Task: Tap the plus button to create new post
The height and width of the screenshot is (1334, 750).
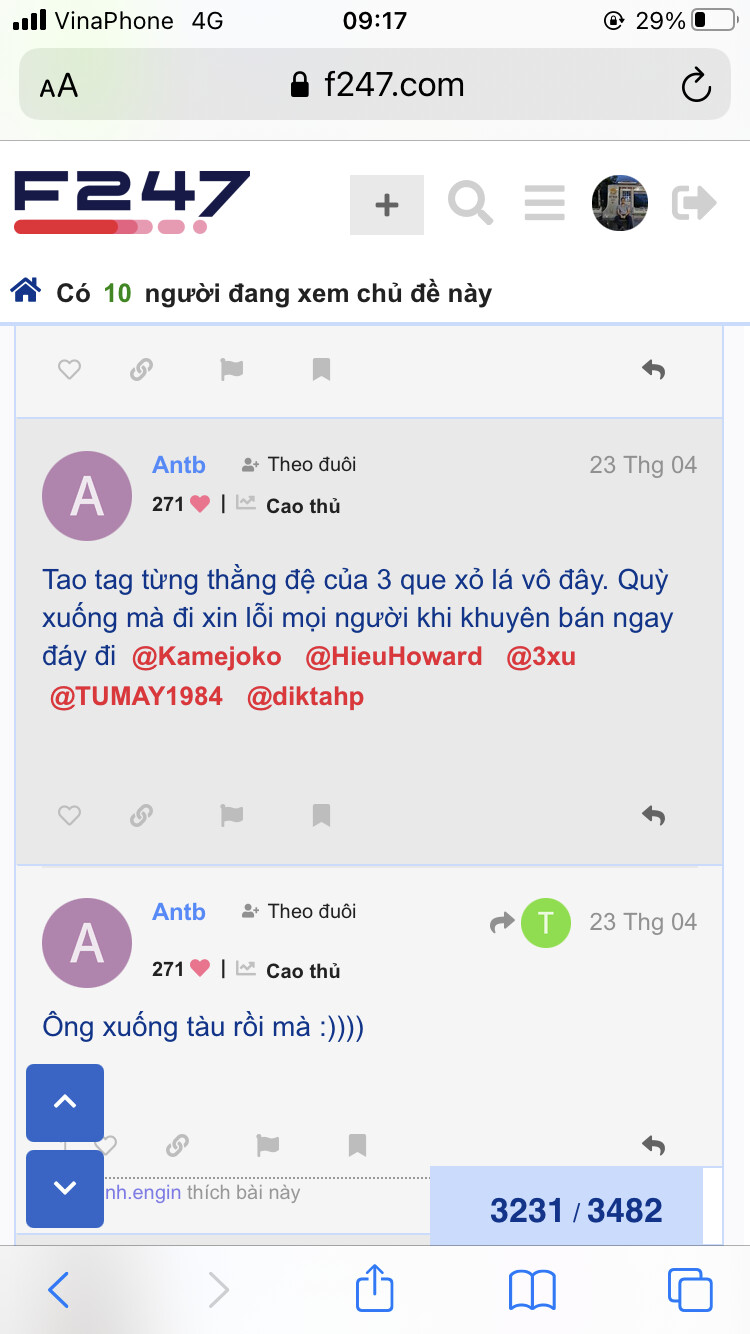Action: (x=386, y=205)
